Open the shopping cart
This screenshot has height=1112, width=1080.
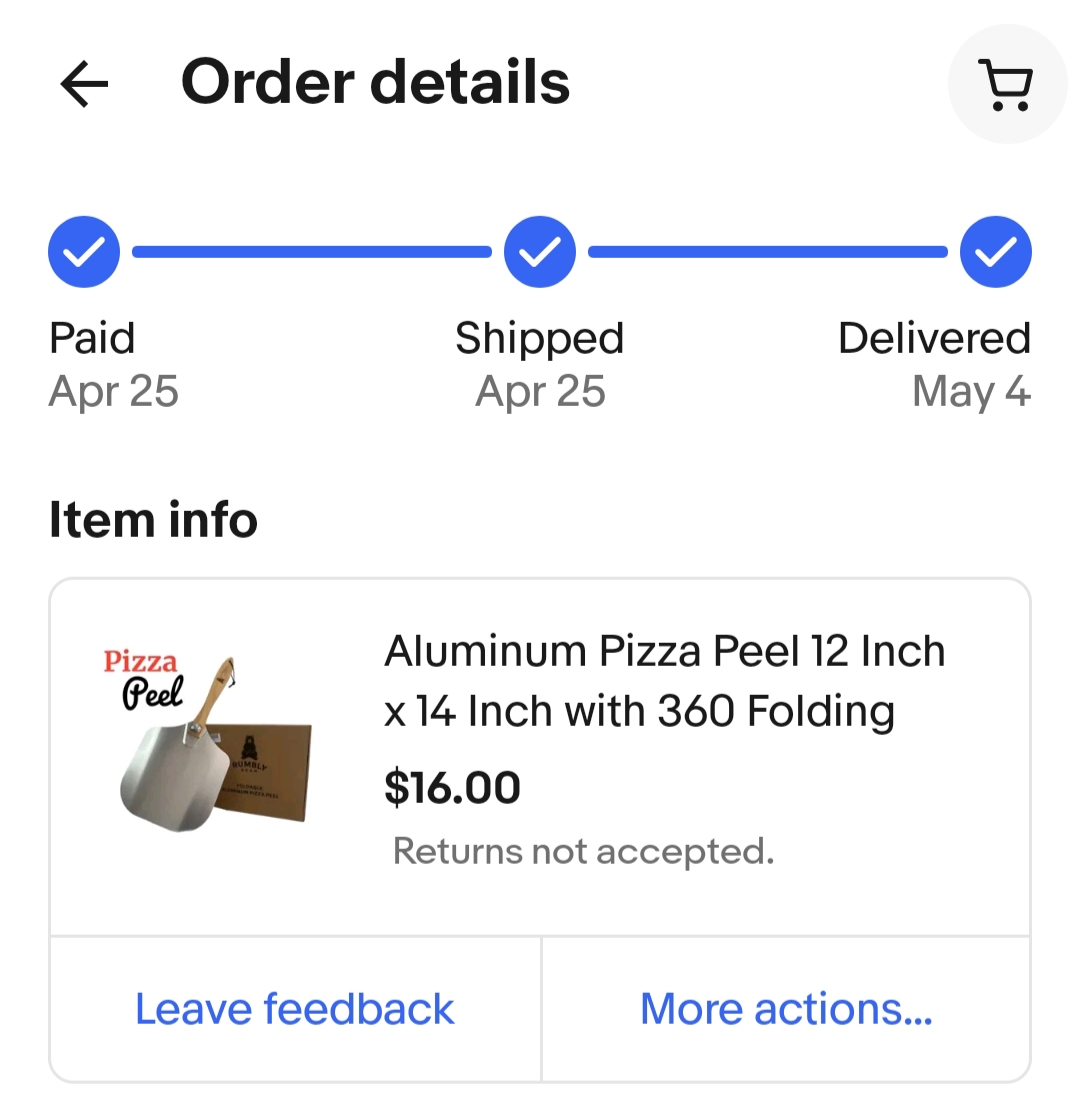pos(1007,84)
